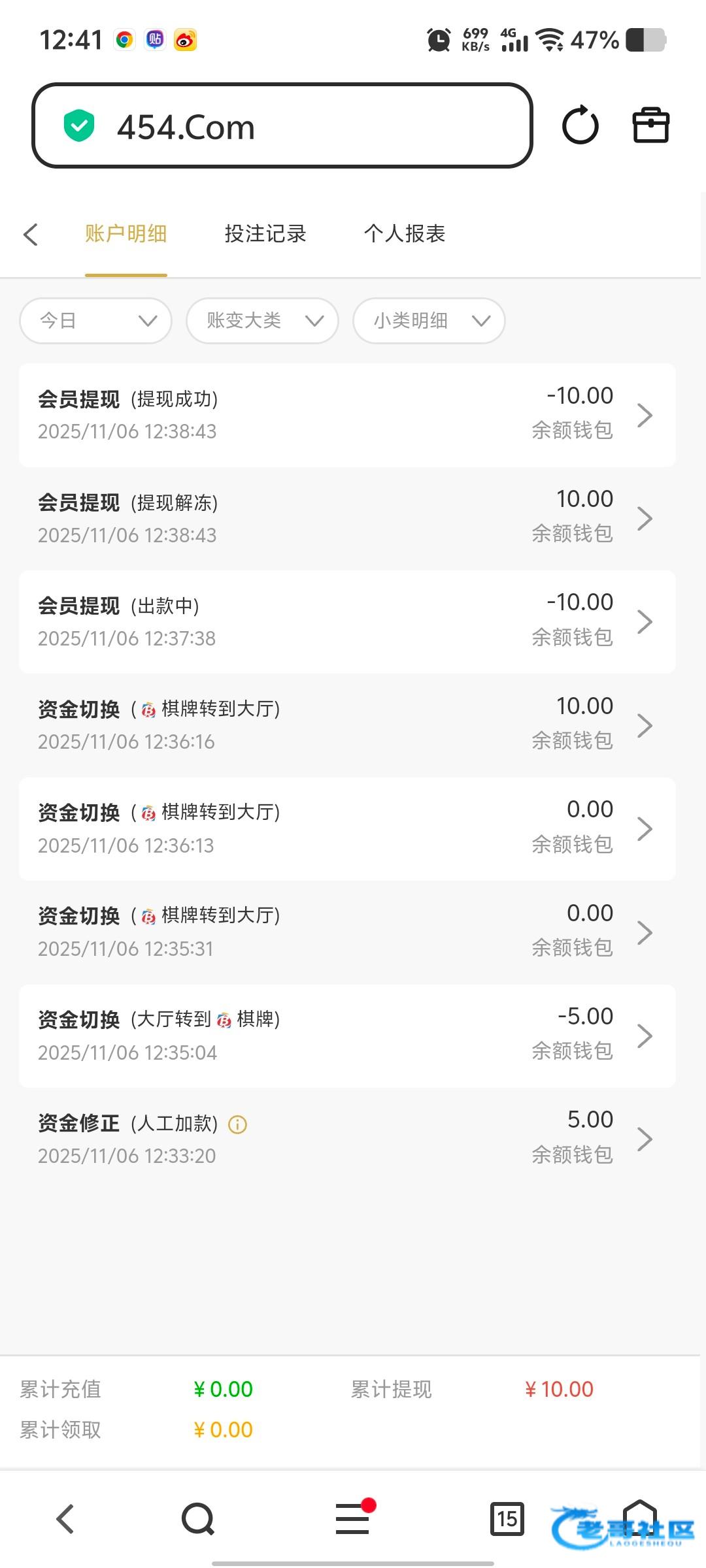Viewport: 706px width, 1568px height.
Task: Open the 会员提现 (出款中) record
Action: (347, 622)
